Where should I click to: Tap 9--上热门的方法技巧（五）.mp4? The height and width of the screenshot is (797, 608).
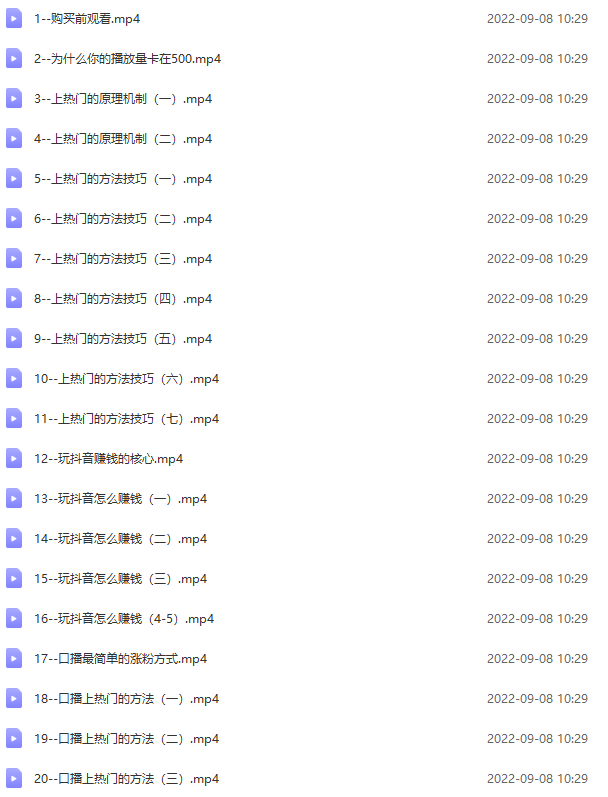(x=122, y=339)
